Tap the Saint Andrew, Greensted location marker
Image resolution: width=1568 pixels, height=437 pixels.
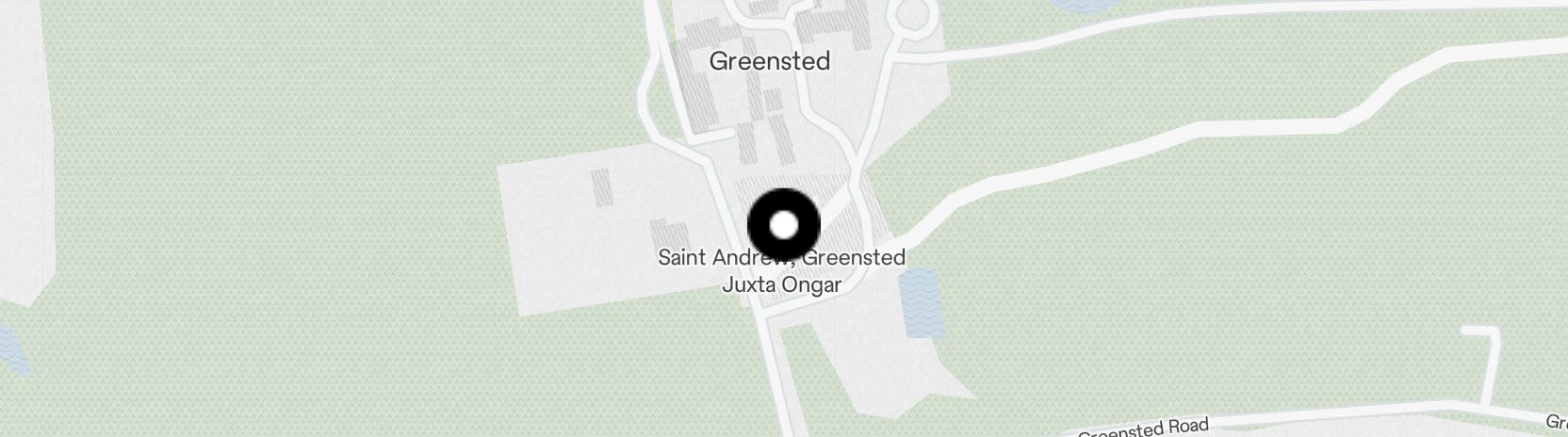tap(784, 225)
